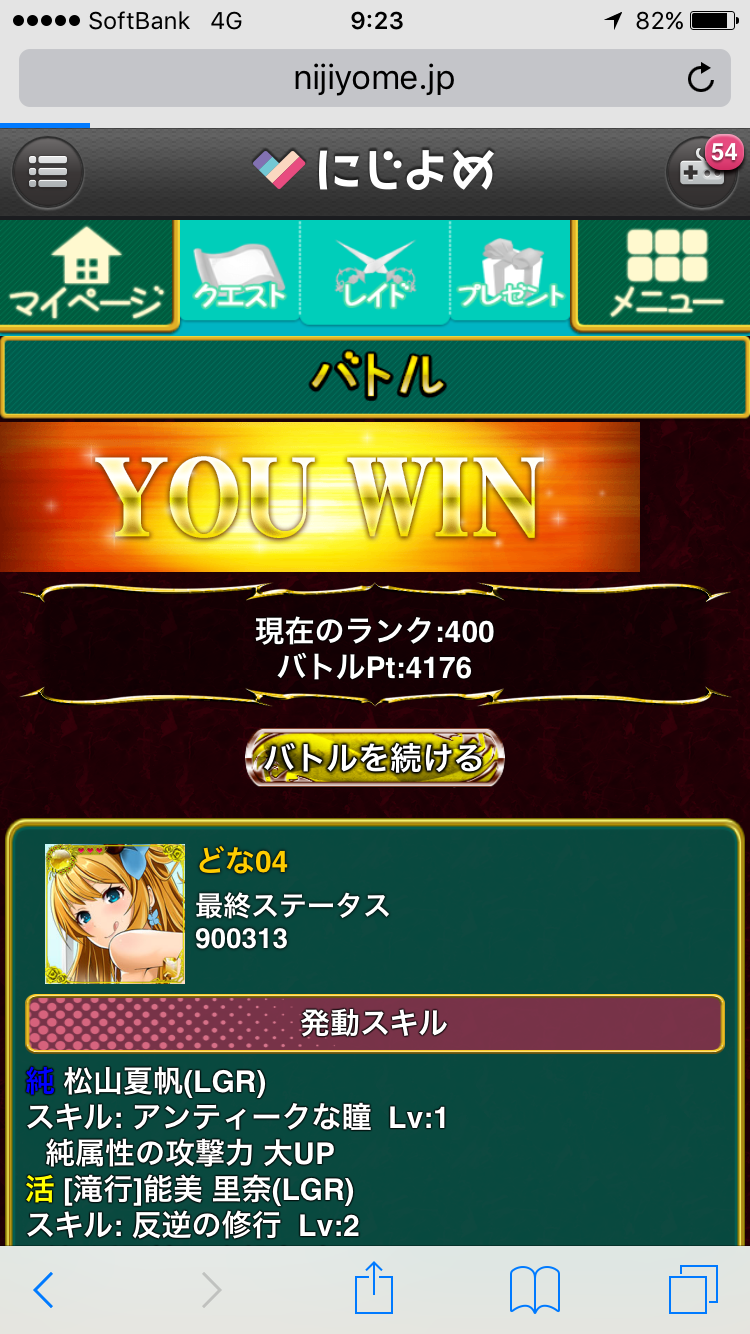Open the hamburger list menu button
This screenshot has width=750, height=1334.
tap(47, 173)
